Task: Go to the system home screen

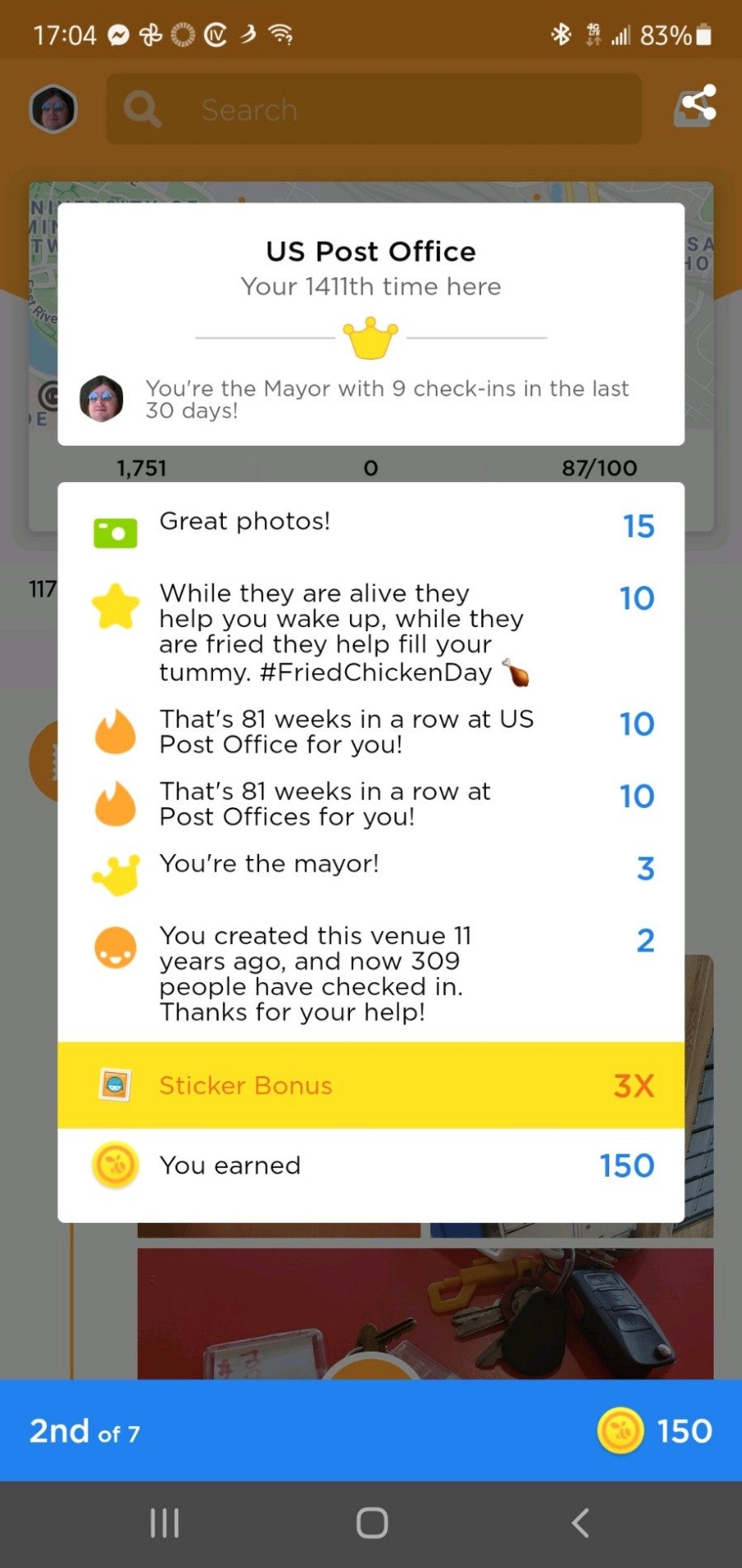Action: pyautogui.click(x=371, y=1523)
